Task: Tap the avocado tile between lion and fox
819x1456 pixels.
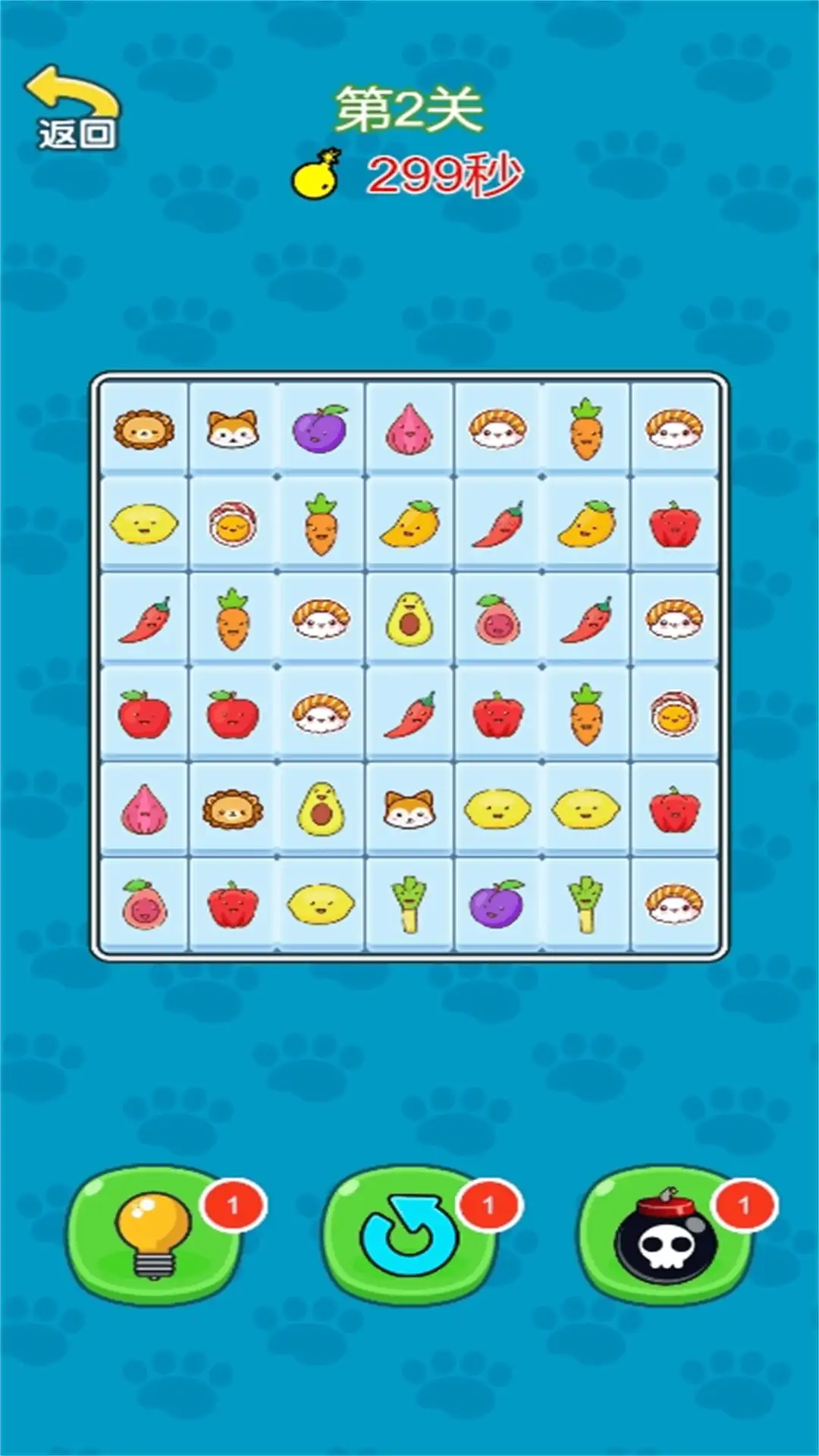Action: tap(321, 809)
